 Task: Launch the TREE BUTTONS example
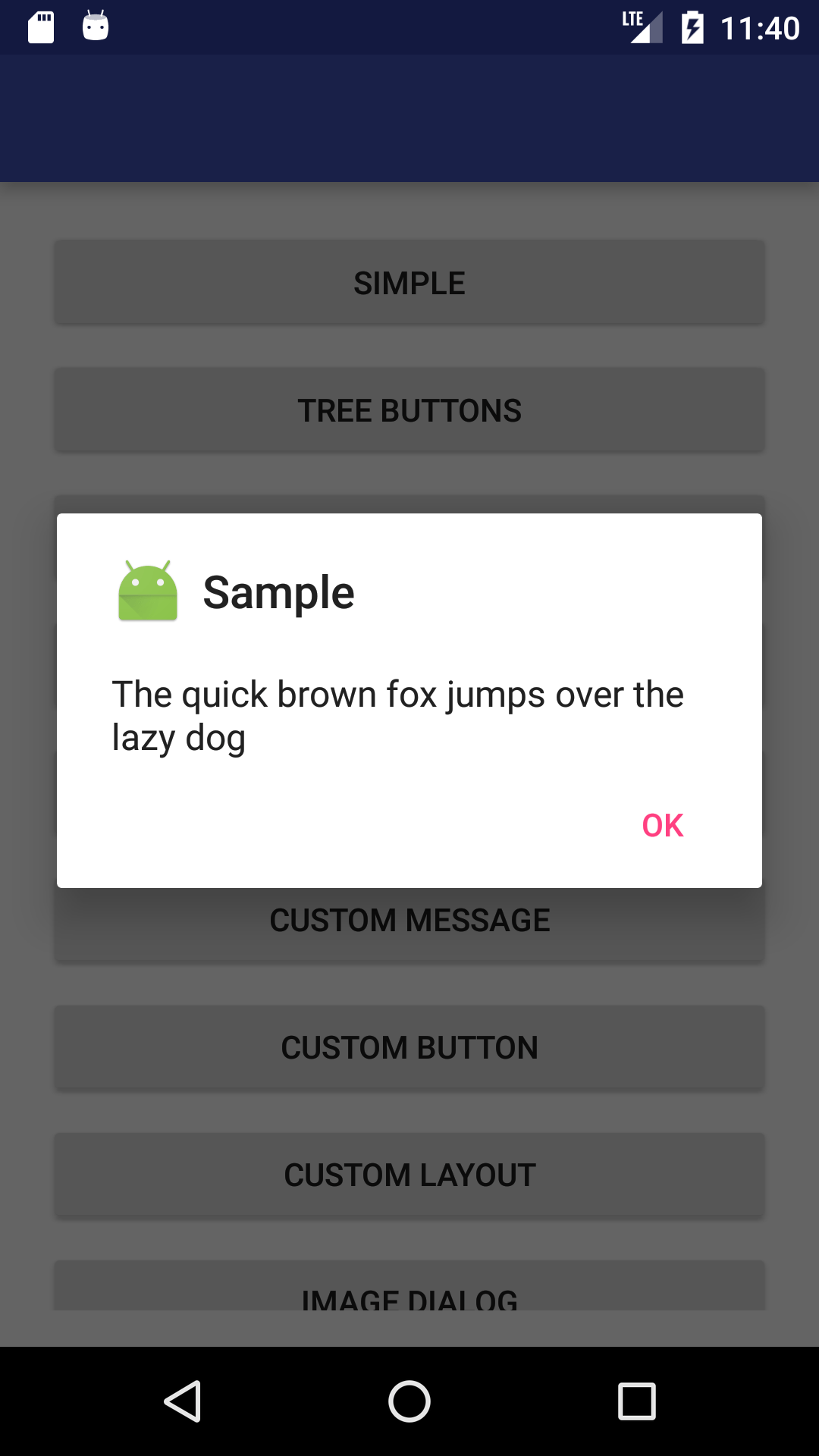409,409
